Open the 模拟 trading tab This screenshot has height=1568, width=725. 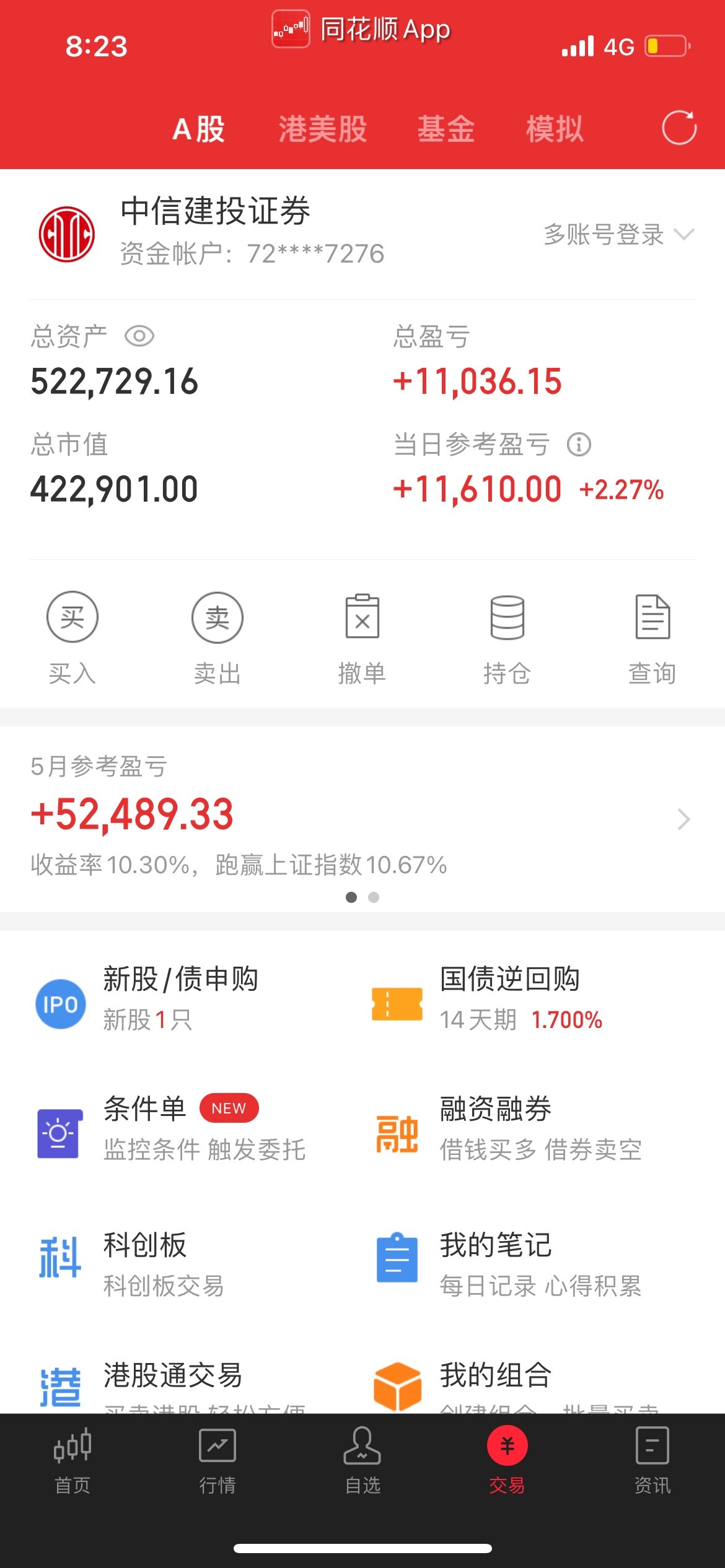click(x=555, y=129)
